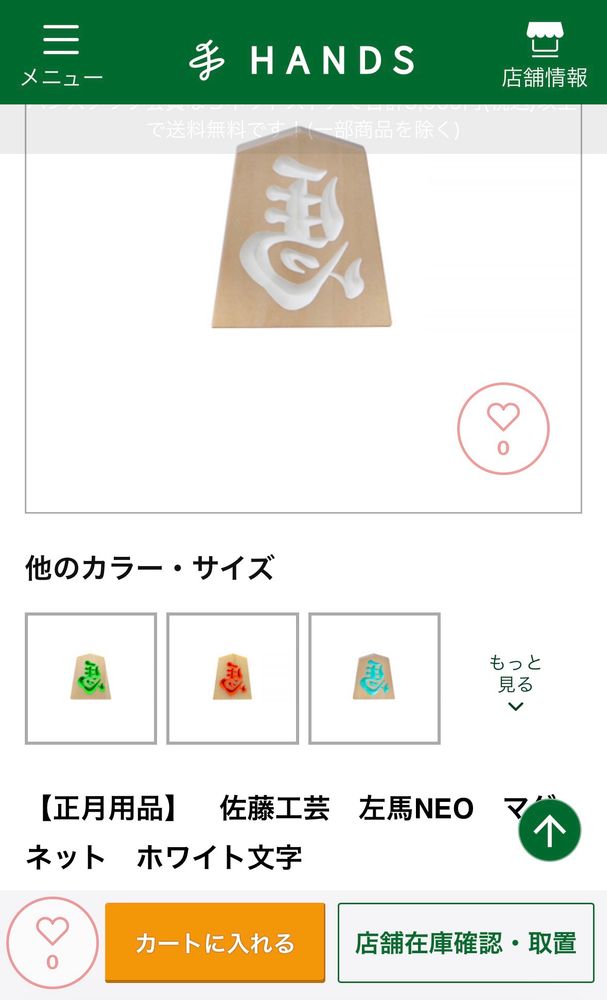
Task: Open 店舗情報 store information
Action: (x=545, y=54)
